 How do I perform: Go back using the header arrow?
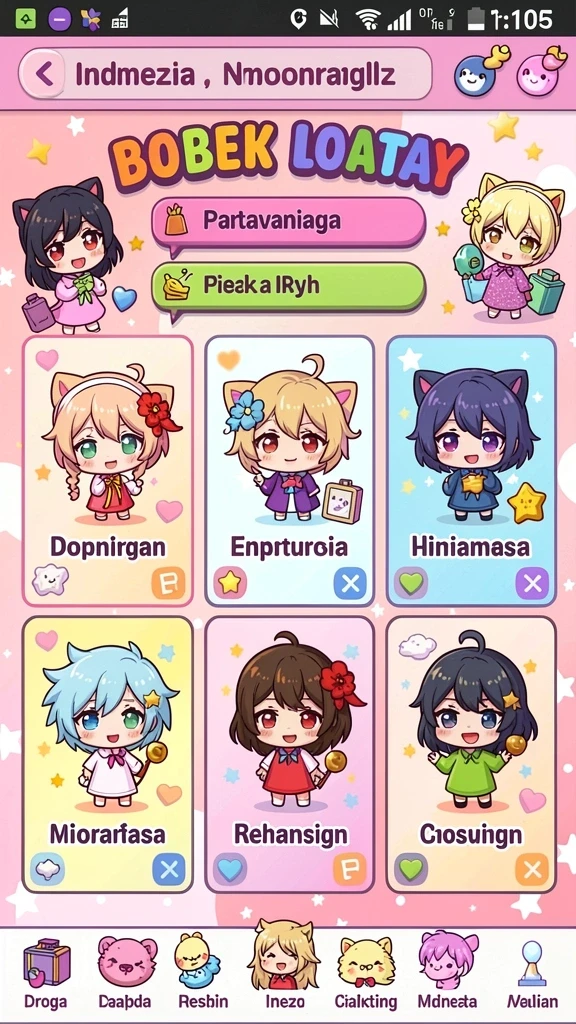click(44, 74)
